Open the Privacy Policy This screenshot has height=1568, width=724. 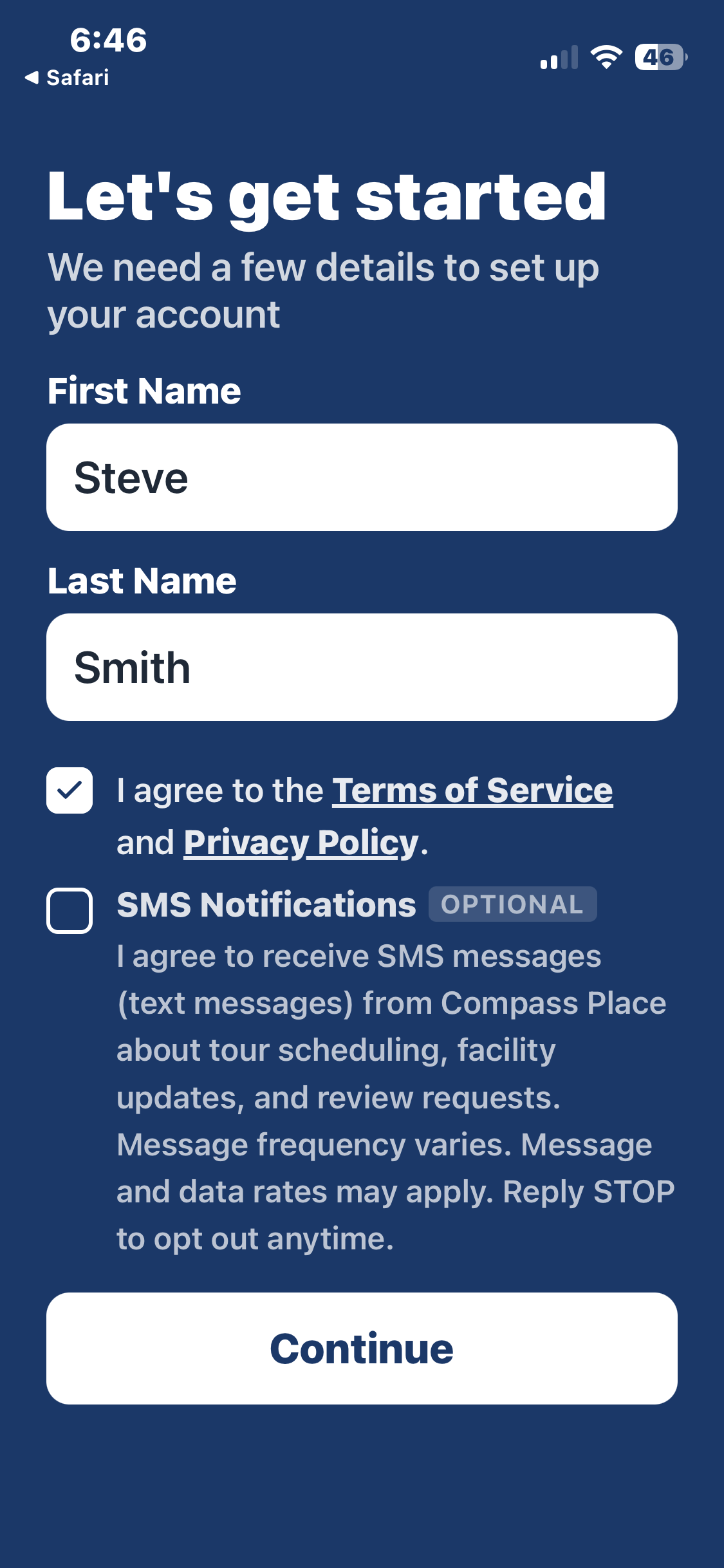pyautogui.click(x=298, y=842)
